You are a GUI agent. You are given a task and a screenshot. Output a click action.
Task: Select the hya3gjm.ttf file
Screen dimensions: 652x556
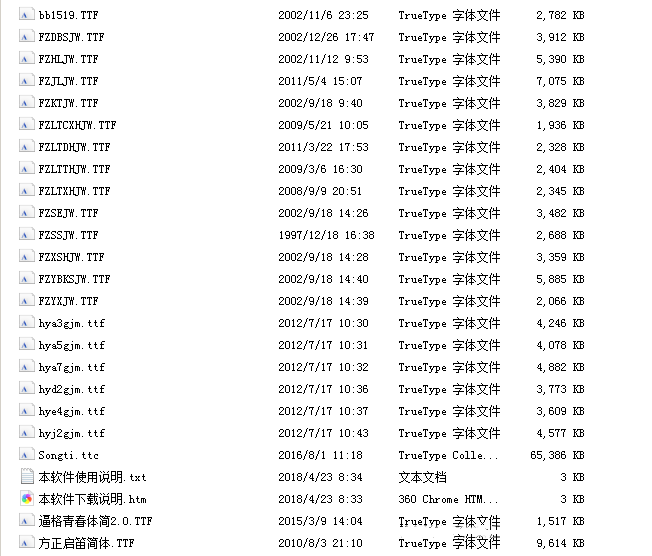click(x=71, y=323)
